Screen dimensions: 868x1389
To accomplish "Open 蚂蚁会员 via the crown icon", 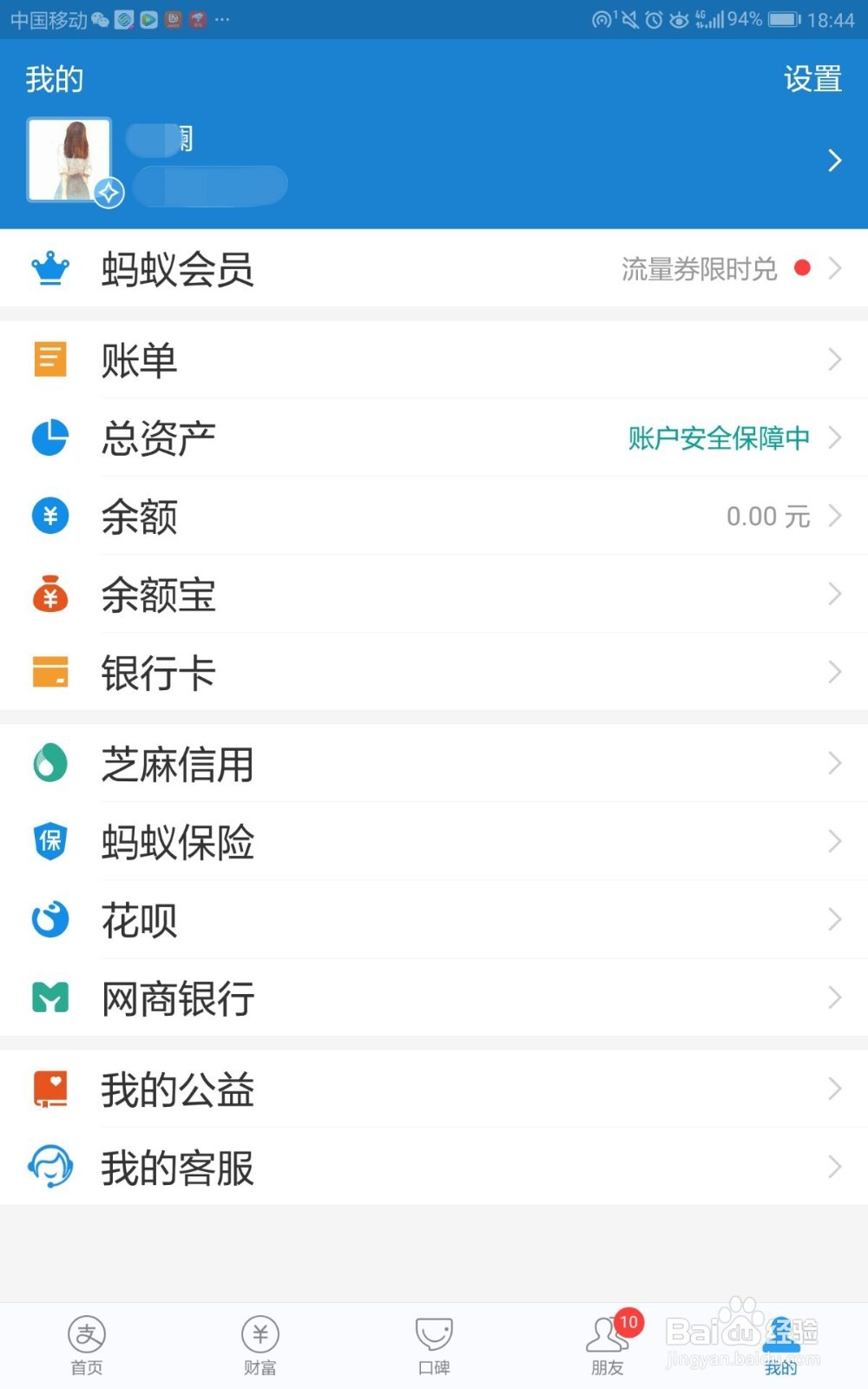I will pyautogui.click(x=50, y=269).
